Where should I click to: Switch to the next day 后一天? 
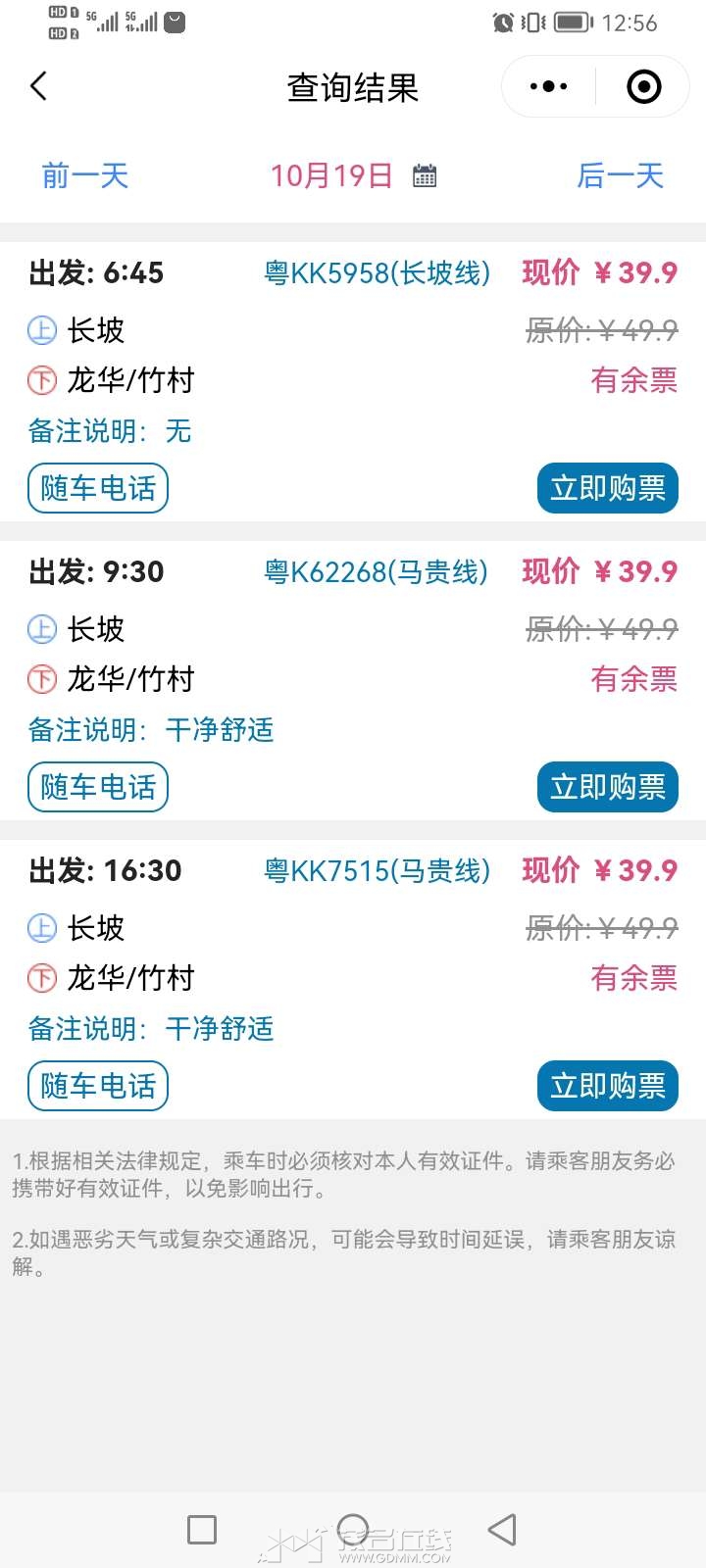click(x=620, y=176)
